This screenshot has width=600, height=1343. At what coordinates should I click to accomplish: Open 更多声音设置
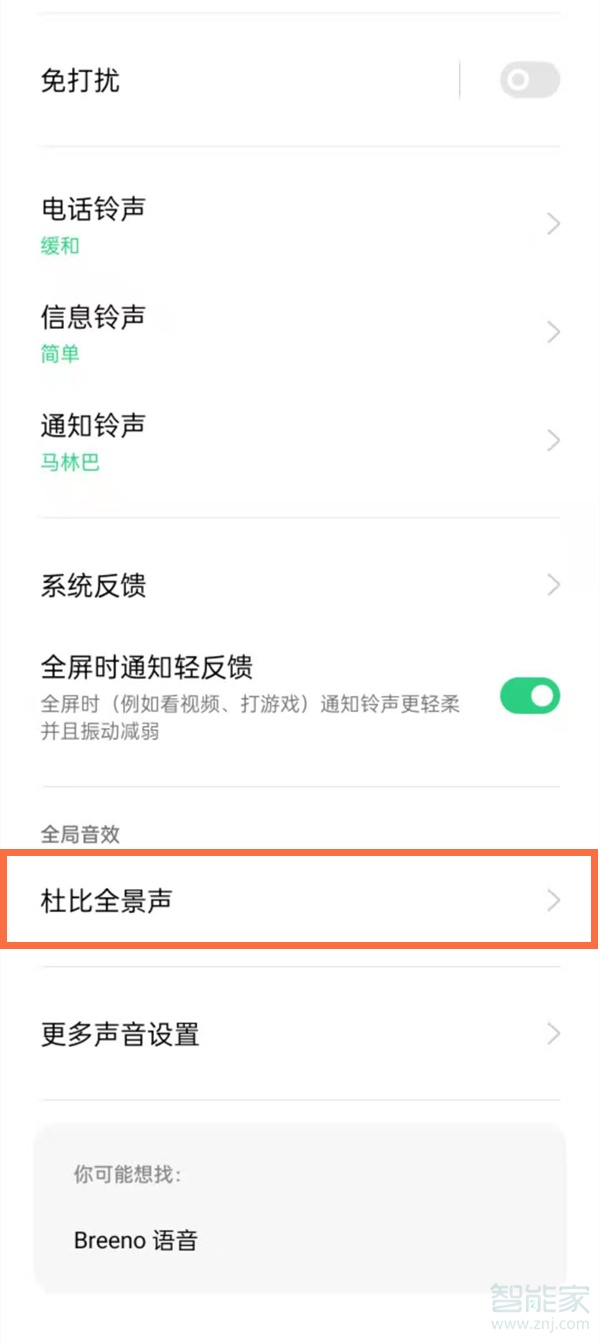tap(300, 1033)
